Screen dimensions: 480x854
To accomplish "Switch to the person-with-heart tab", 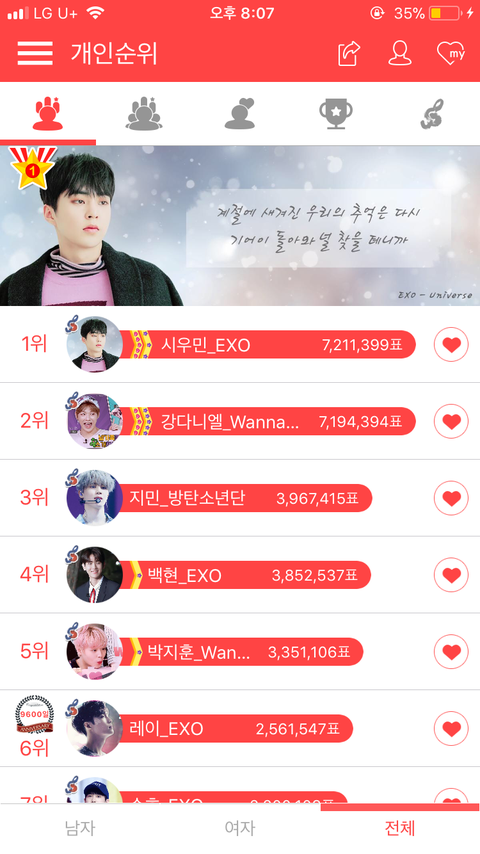I will (240, 113).
